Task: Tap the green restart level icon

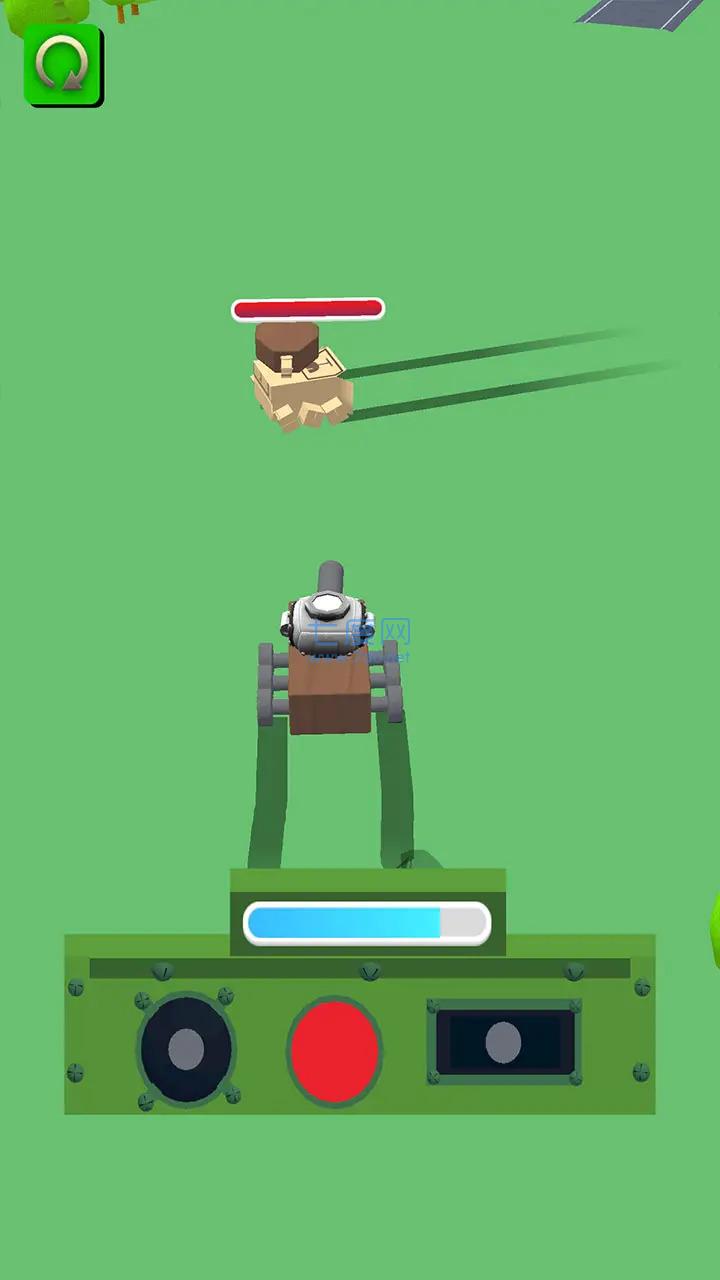Action: click(x=63, y=65)
